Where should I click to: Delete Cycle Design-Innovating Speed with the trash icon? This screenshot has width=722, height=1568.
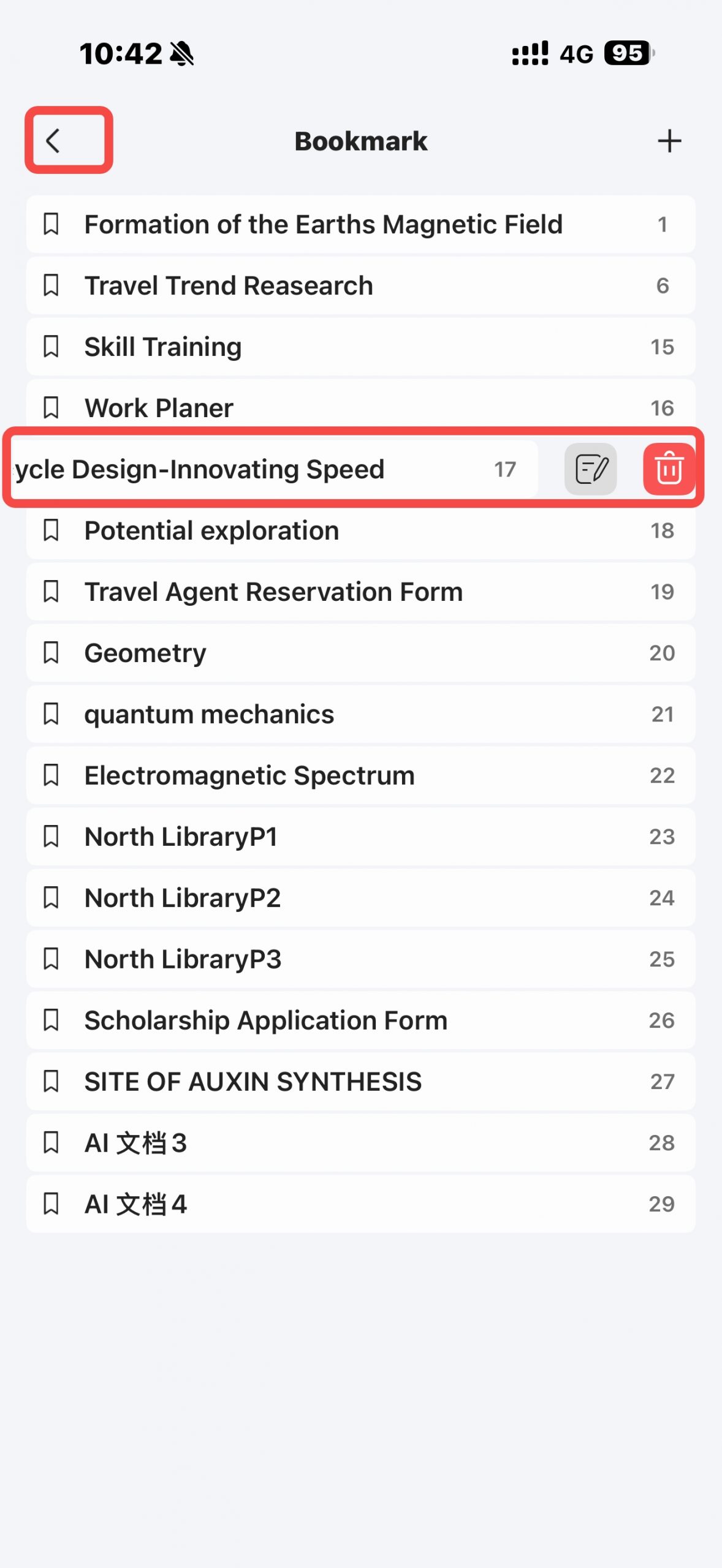tap(668, 469)
